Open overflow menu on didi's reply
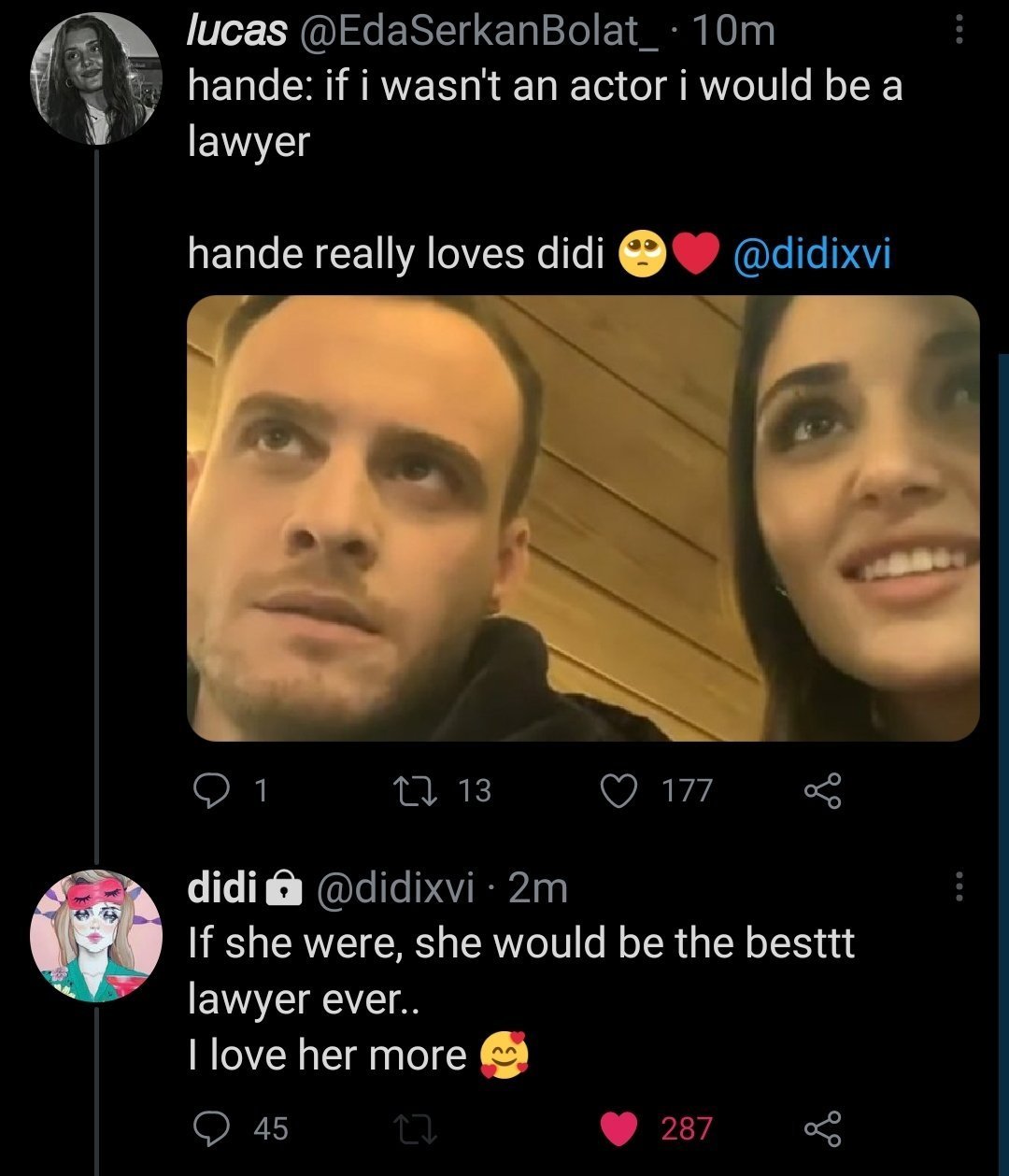Image resolution: width=1009 pixels, height=1176 pixels. 958,886
